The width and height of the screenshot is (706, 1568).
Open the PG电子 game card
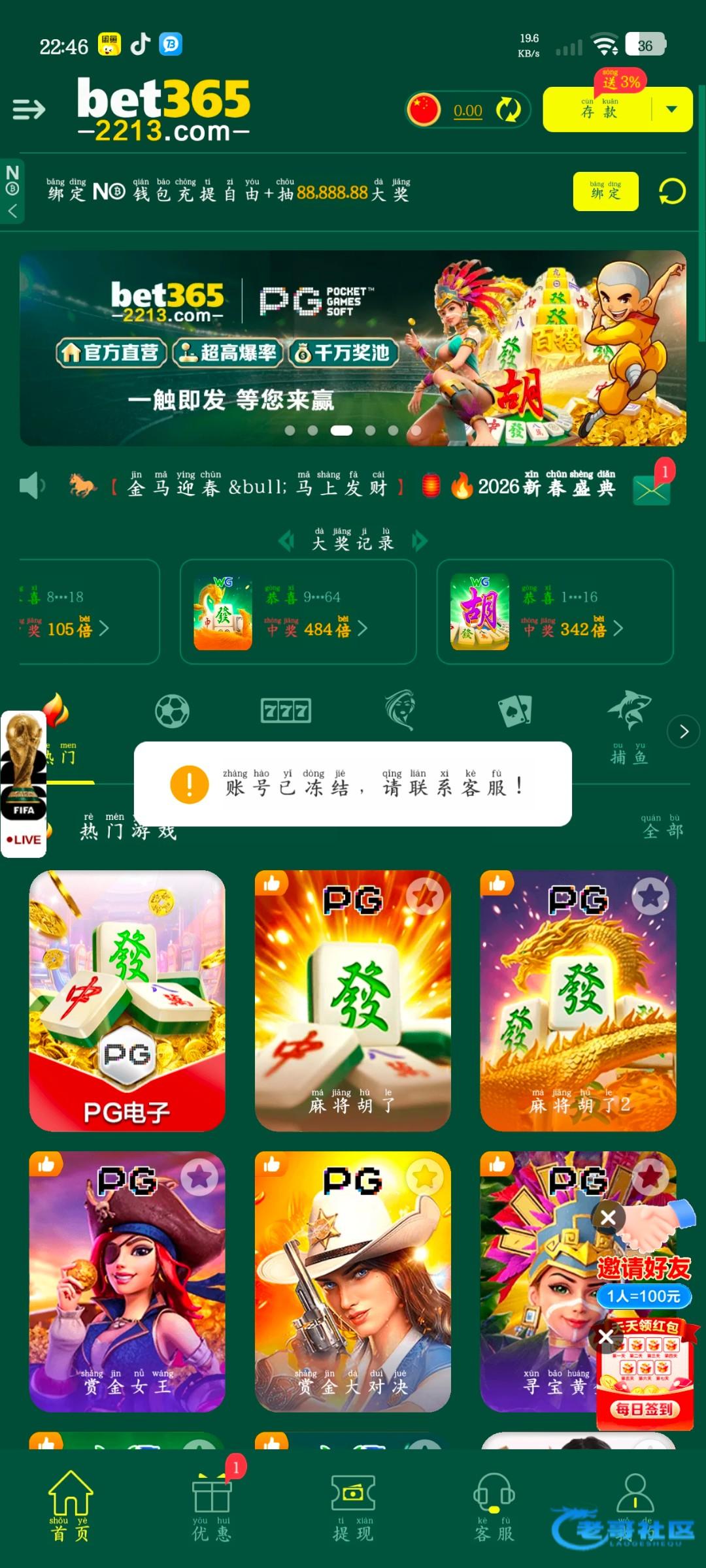tap(127, 1000)
